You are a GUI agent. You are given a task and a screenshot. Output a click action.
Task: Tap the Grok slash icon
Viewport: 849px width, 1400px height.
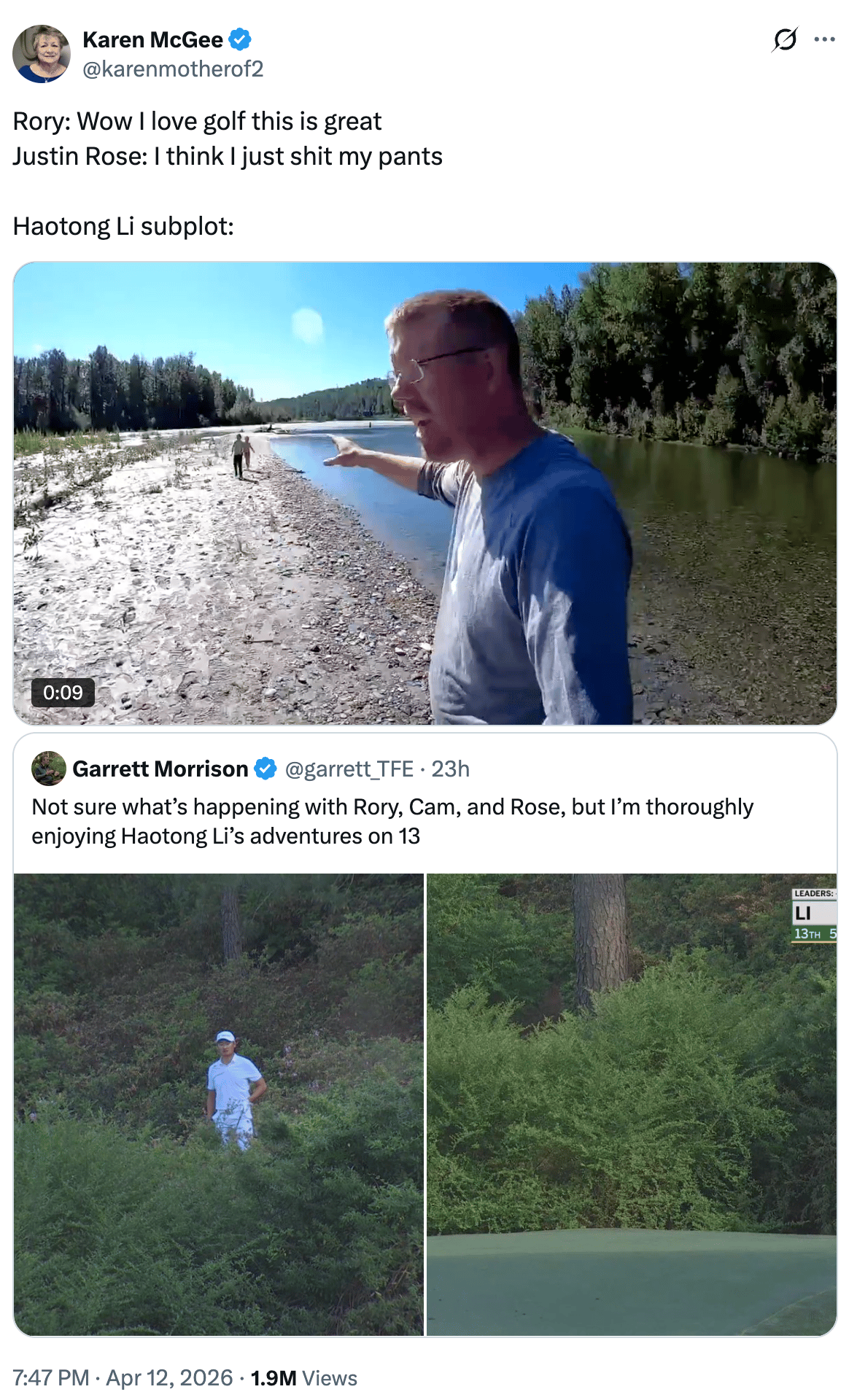pos(785,39)
